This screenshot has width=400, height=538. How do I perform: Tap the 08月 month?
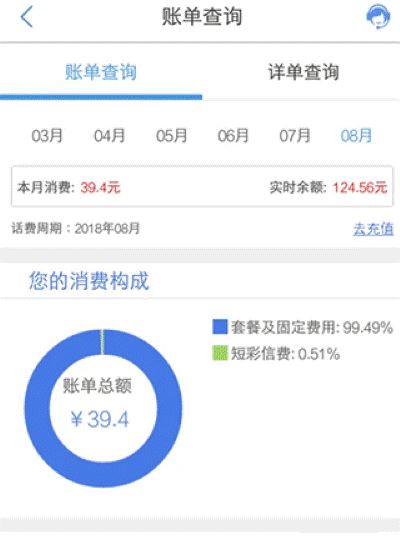[356, 136]
